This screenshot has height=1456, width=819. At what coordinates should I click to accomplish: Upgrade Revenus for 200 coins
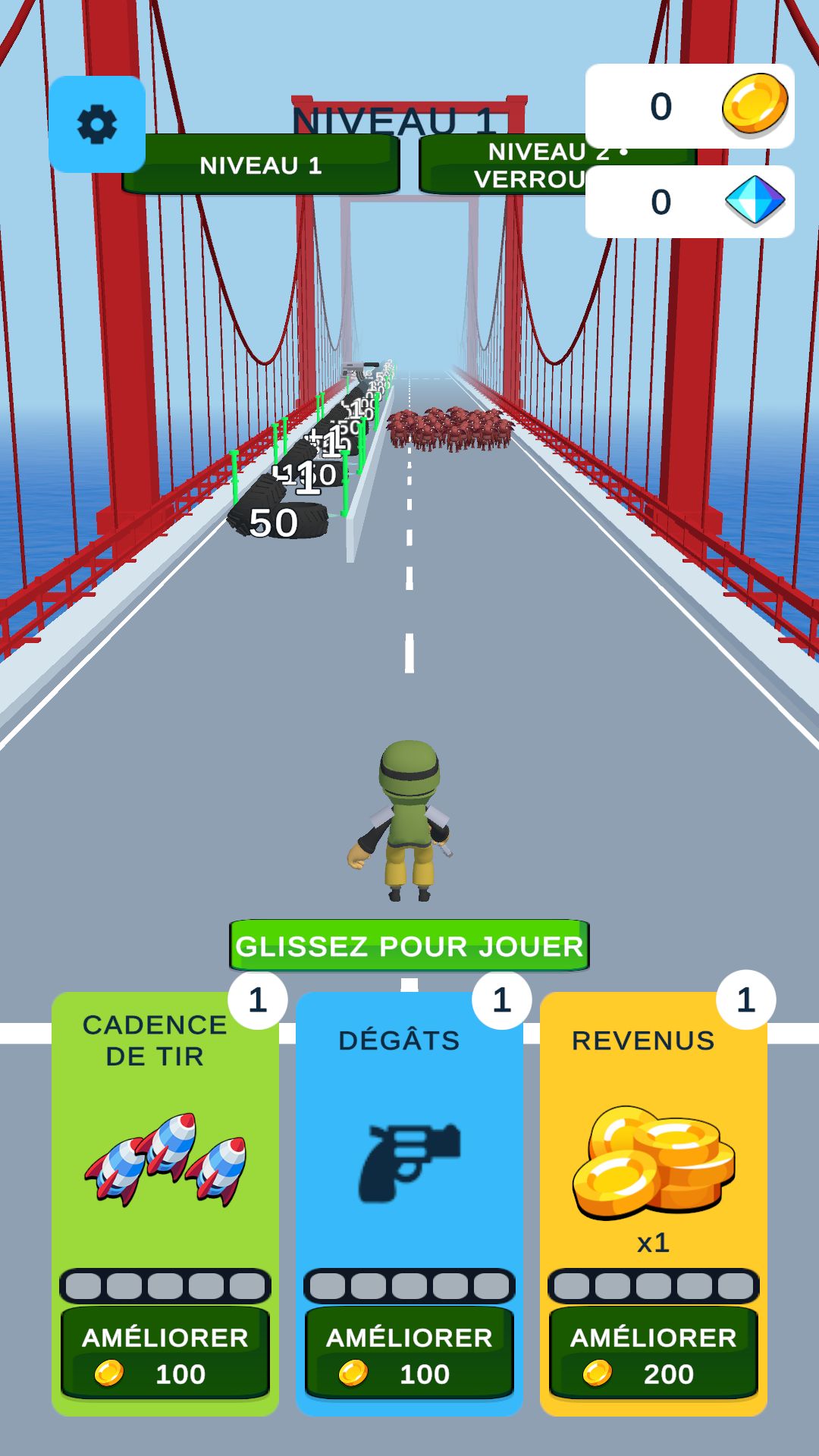click(x=654, y=1354)
